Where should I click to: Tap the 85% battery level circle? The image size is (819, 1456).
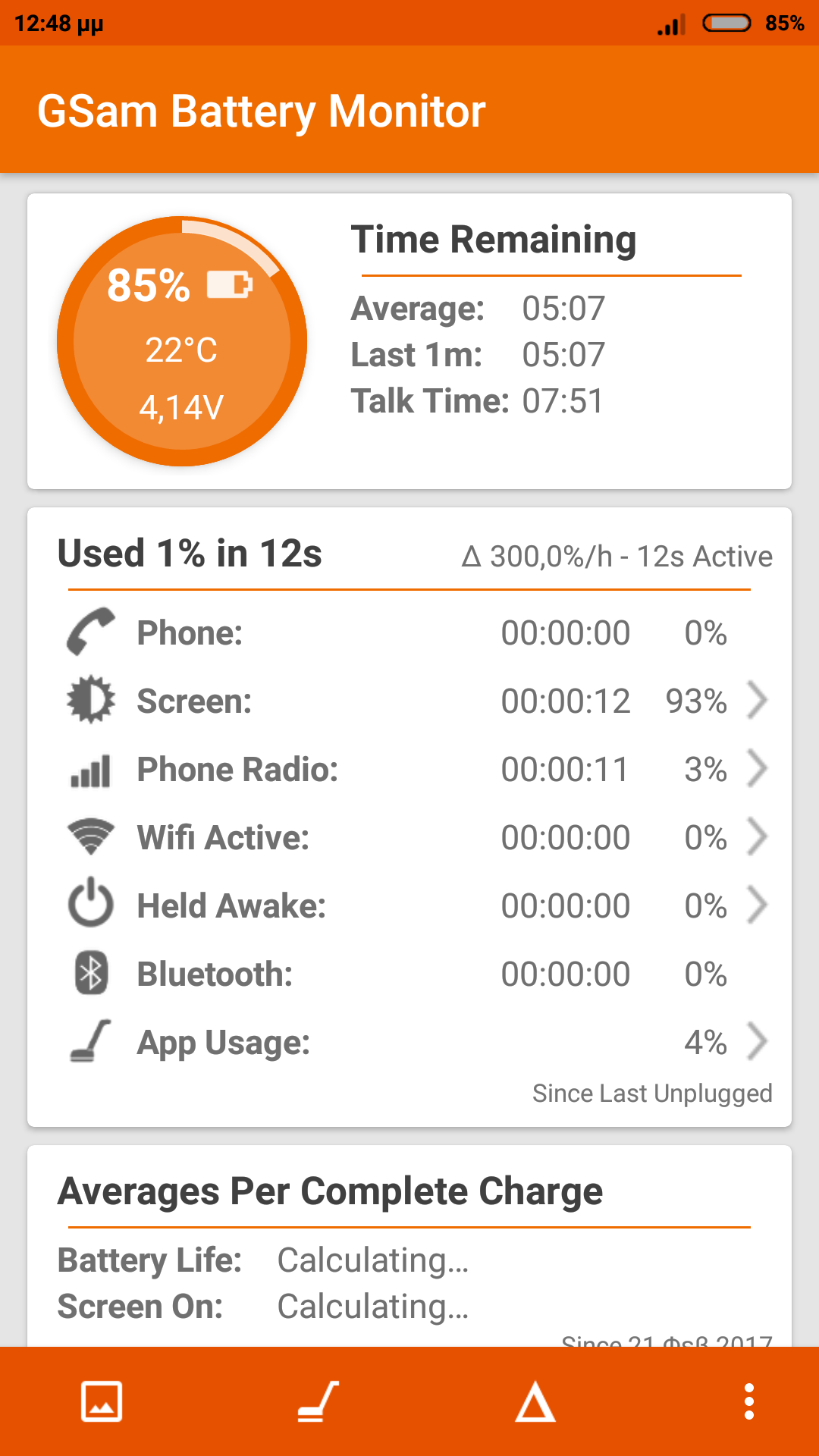tap(182, 341)
